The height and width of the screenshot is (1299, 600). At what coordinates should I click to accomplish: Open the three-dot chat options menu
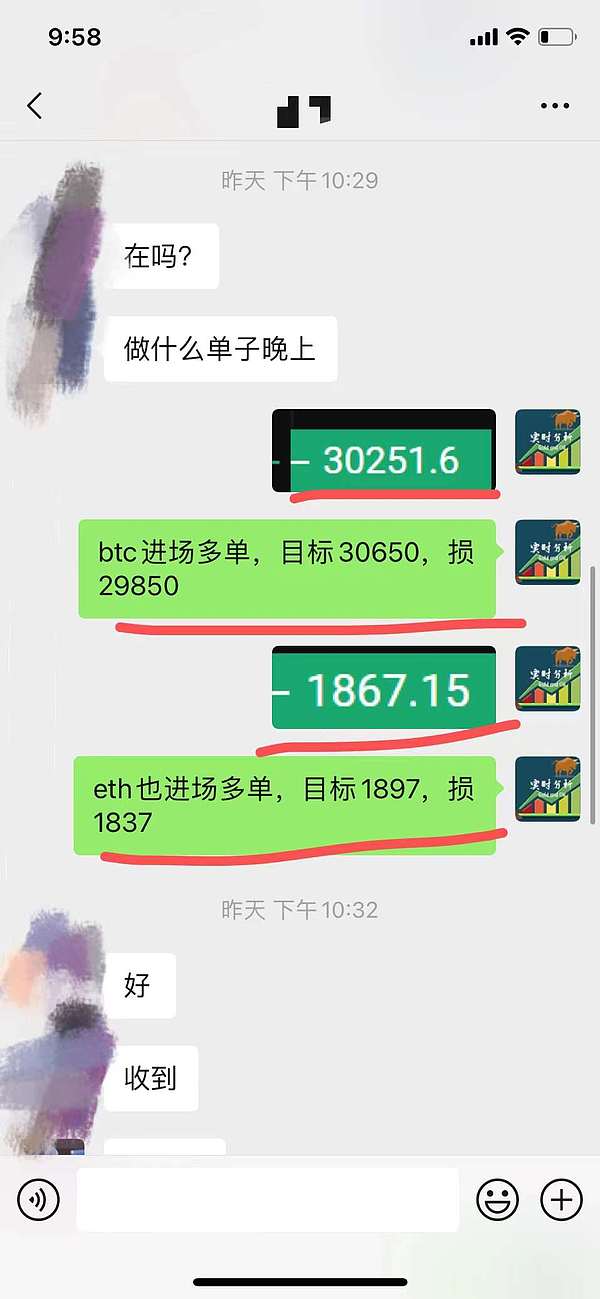[x=555, y=106]
